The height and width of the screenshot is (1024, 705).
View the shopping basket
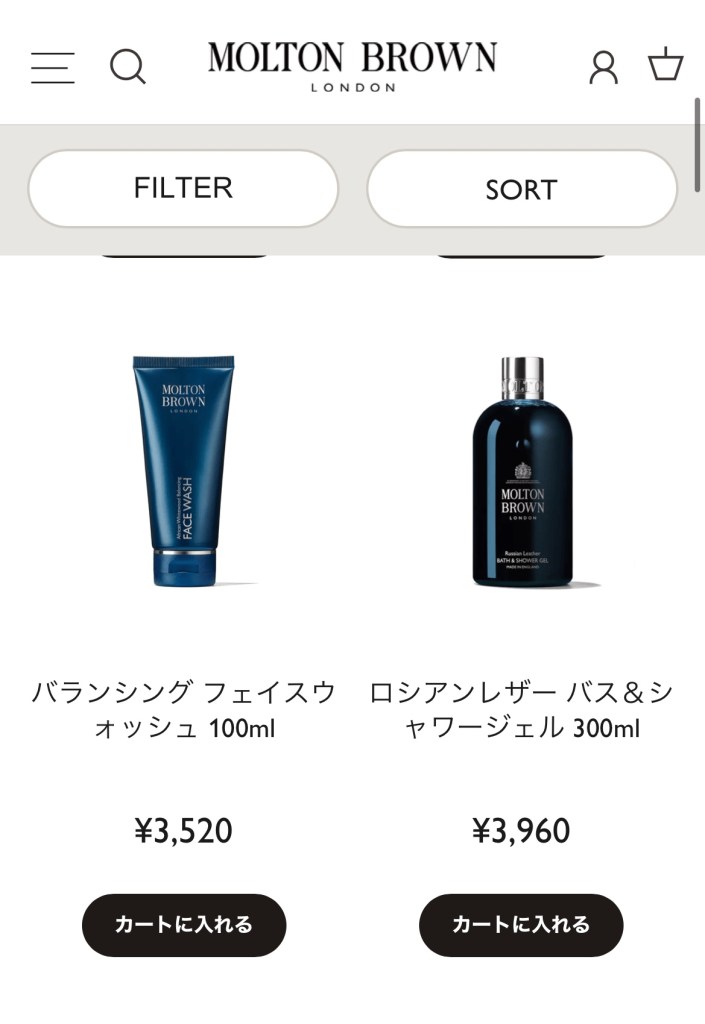click(x=665, y=66)
